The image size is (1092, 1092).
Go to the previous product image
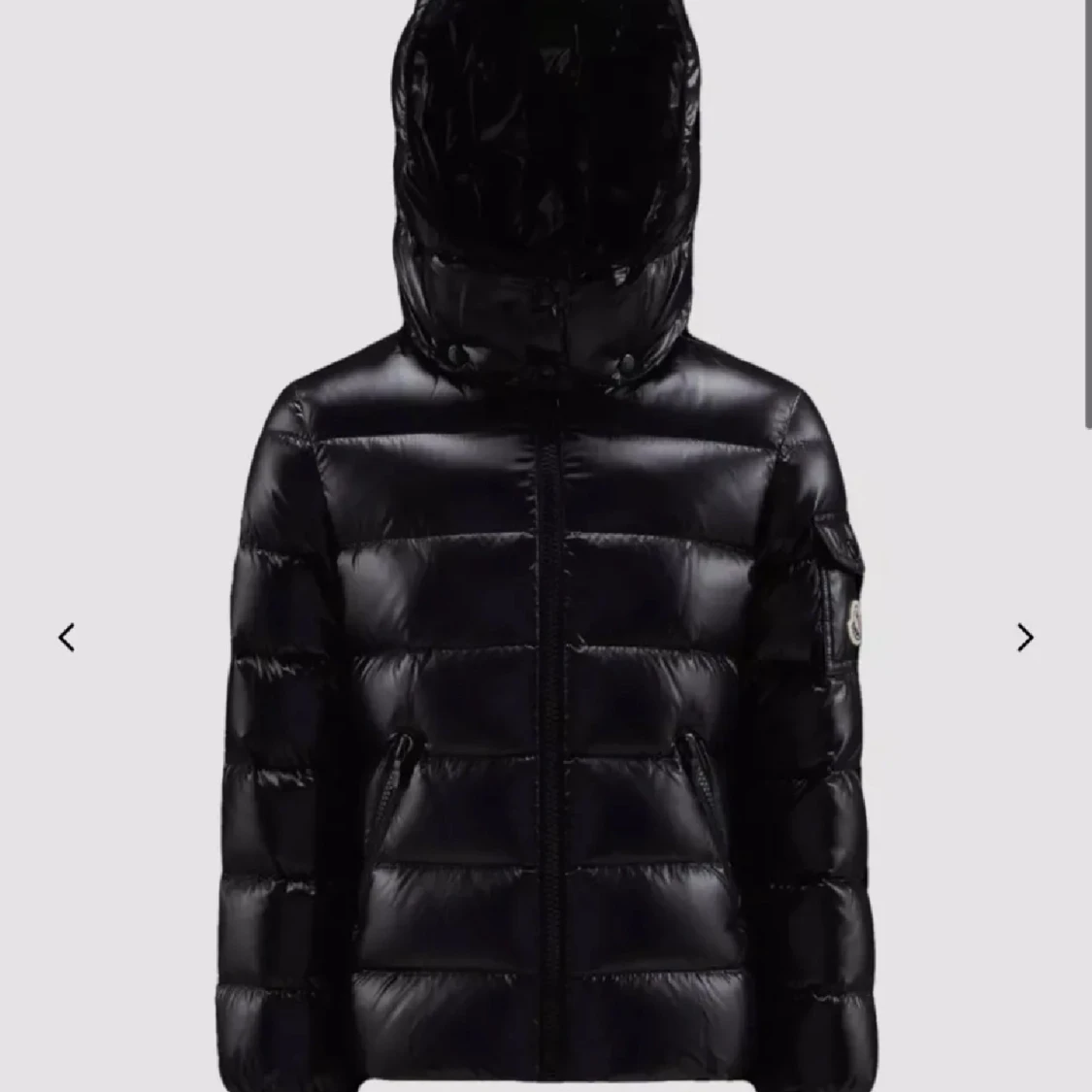coord(67,638)
